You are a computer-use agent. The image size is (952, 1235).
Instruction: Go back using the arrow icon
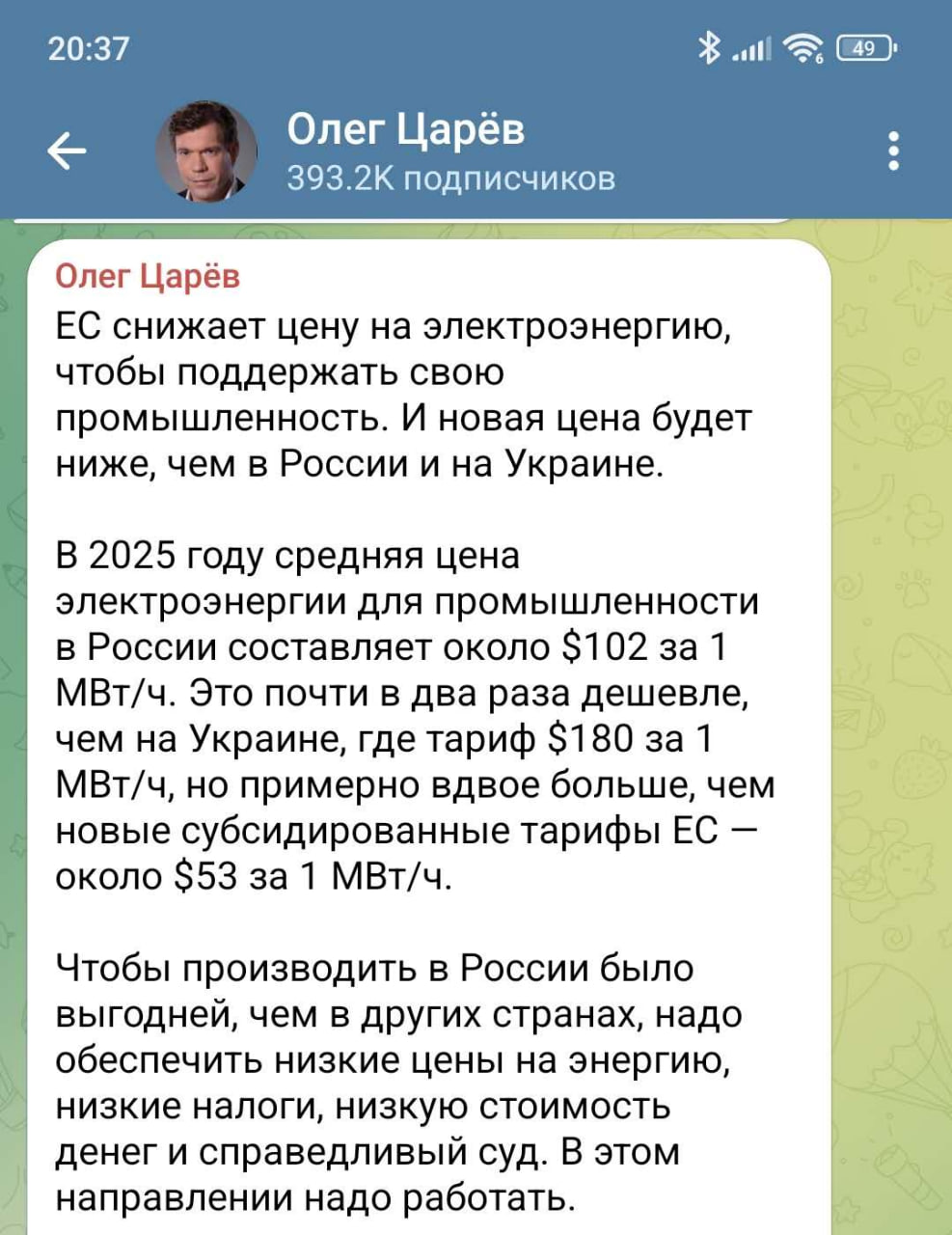[67, 151]
